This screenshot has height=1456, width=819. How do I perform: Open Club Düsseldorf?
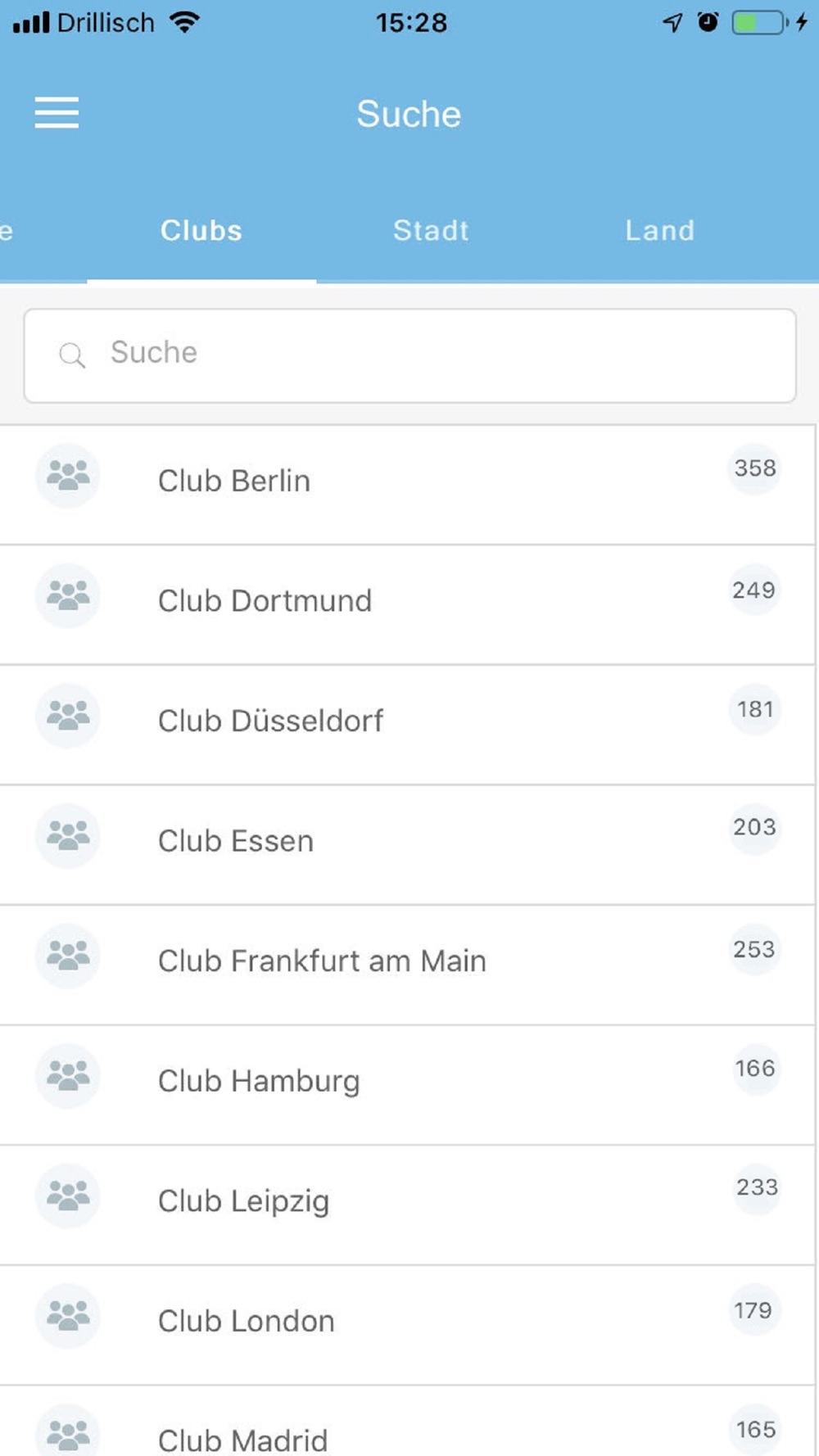click(407, 725)
